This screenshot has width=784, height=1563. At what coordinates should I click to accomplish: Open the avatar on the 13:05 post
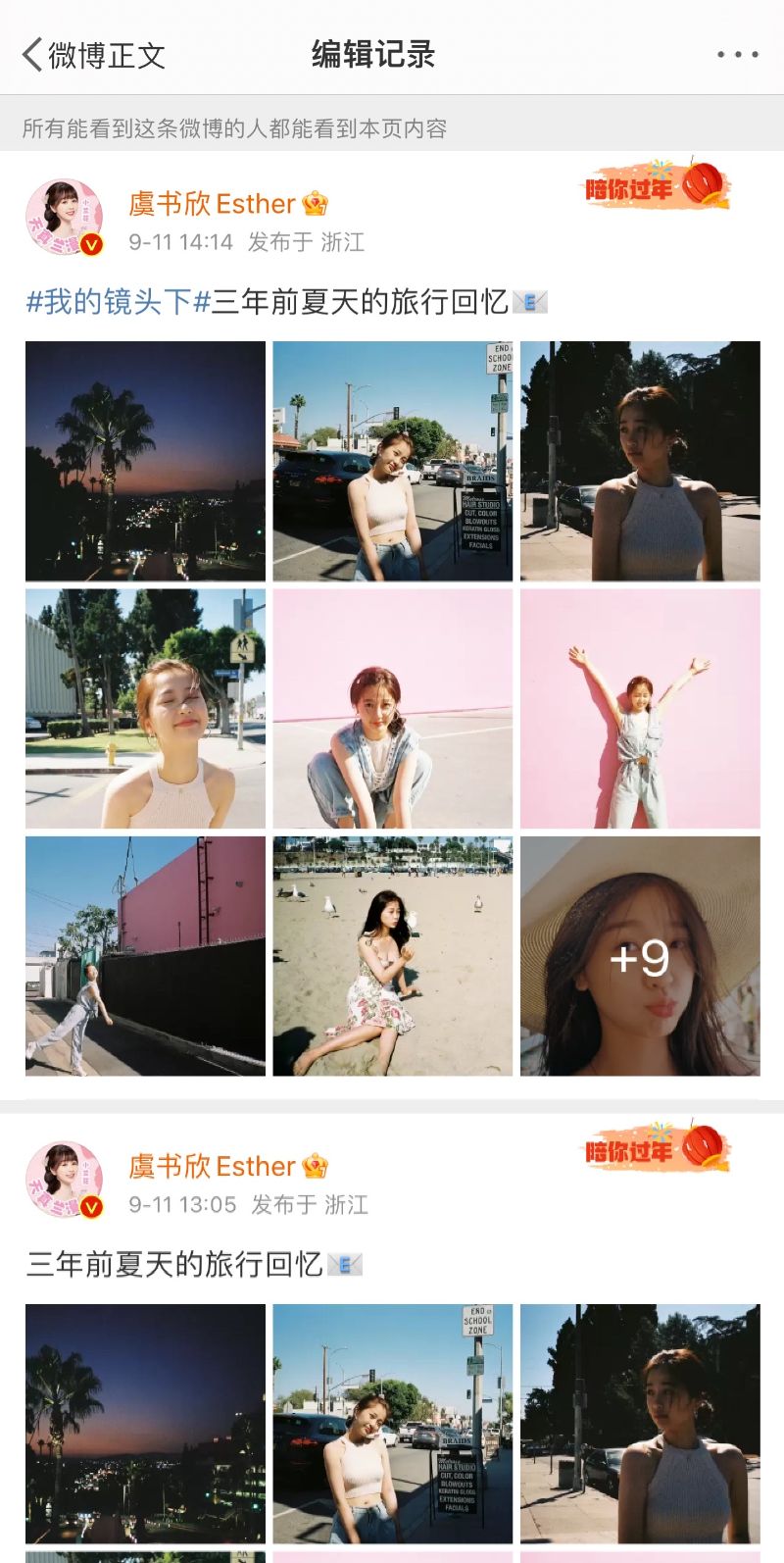click(64, 1180)
